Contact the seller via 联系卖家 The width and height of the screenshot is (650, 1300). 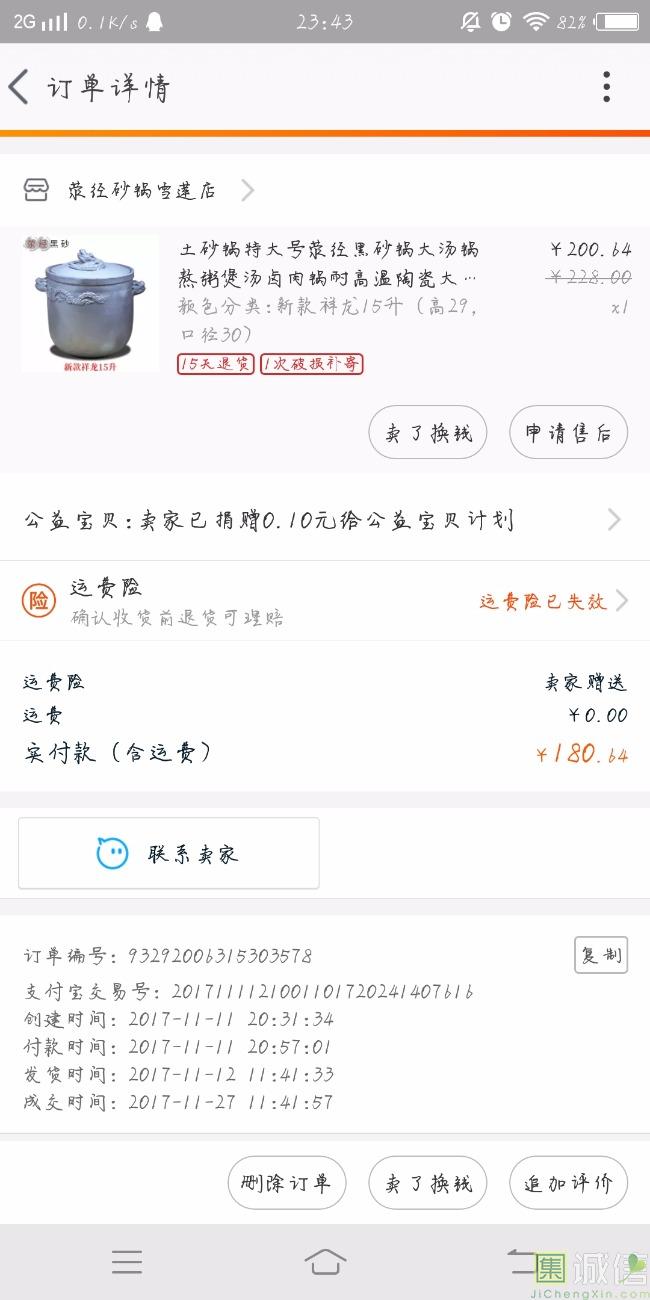click(169, 854)
